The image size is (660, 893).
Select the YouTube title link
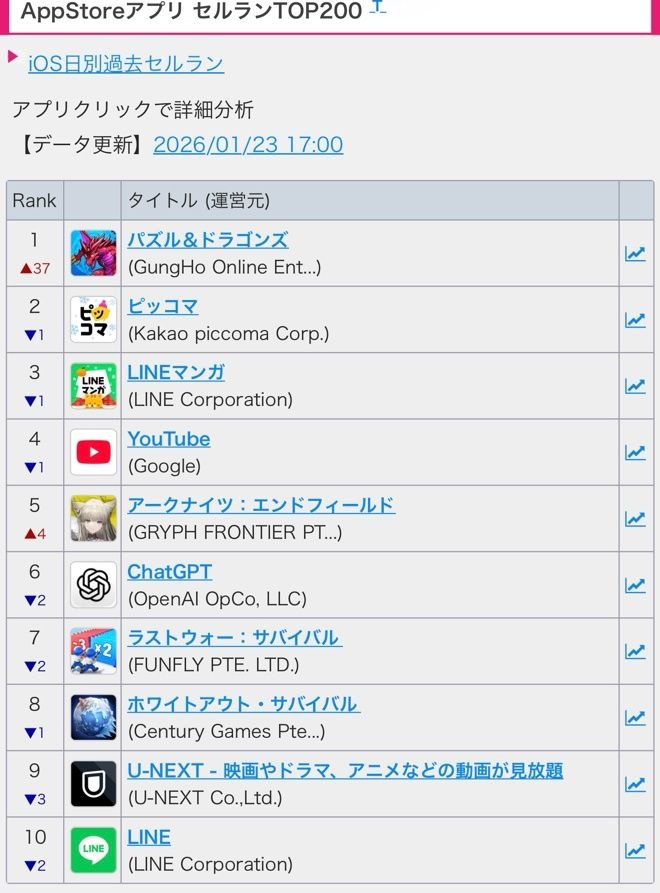pos(168,439)
